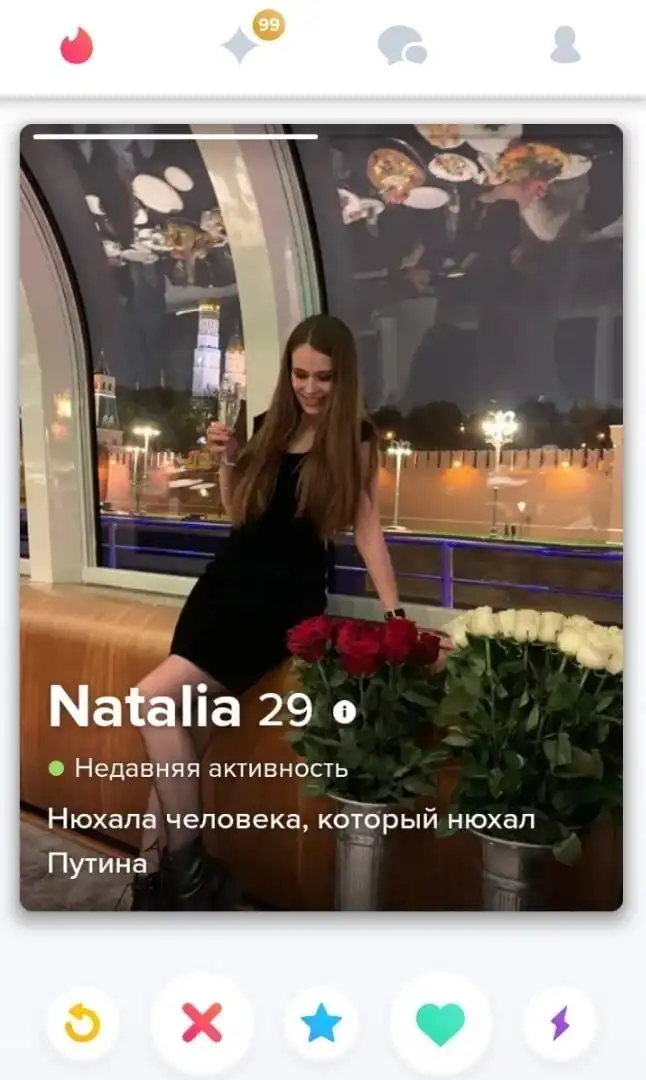Rewind the last swipe

82,1024
